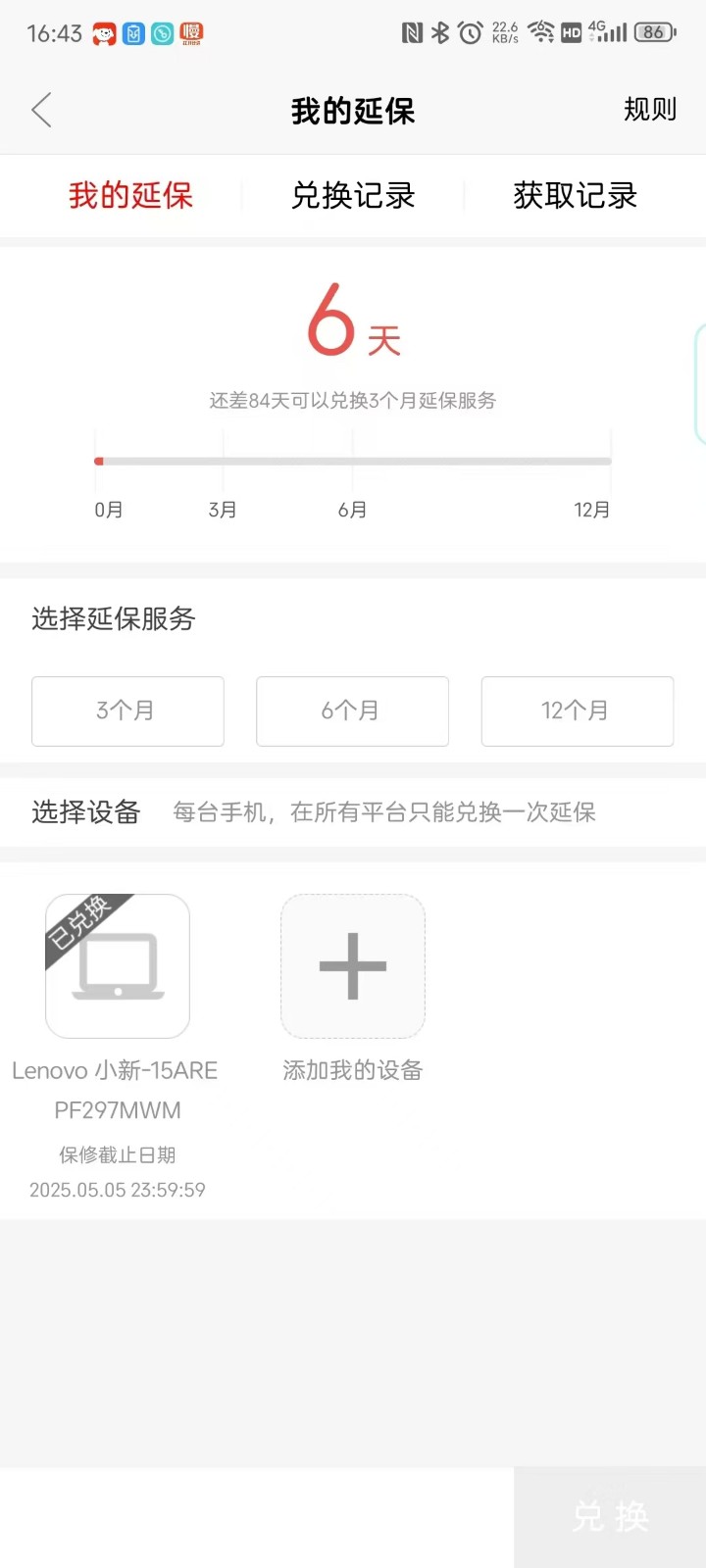Select the 12个月 warranty option
This screenshot has width=706, height=1568.
point(577,711)
